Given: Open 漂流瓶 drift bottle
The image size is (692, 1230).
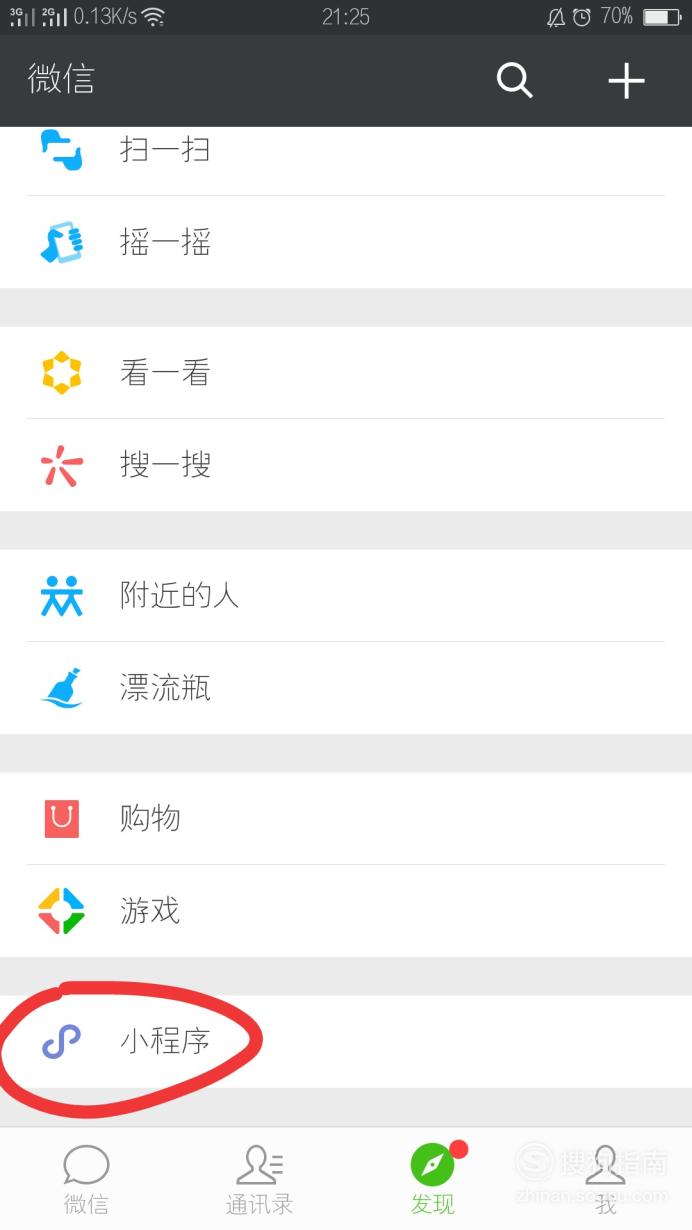Looking at the screenshot, I should point(346,688).
